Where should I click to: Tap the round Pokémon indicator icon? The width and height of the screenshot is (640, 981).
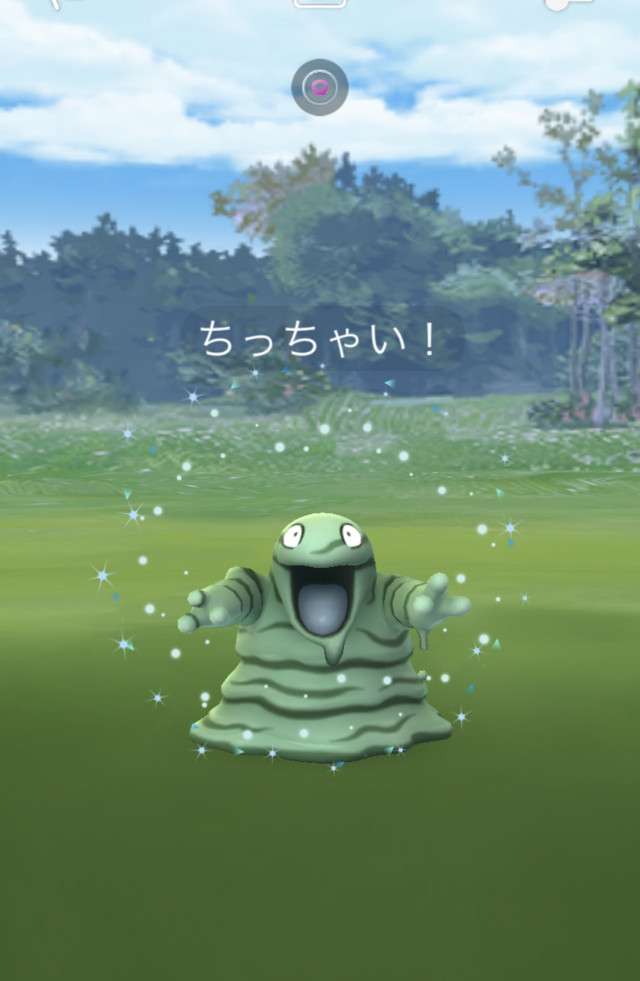click(320, 88)
